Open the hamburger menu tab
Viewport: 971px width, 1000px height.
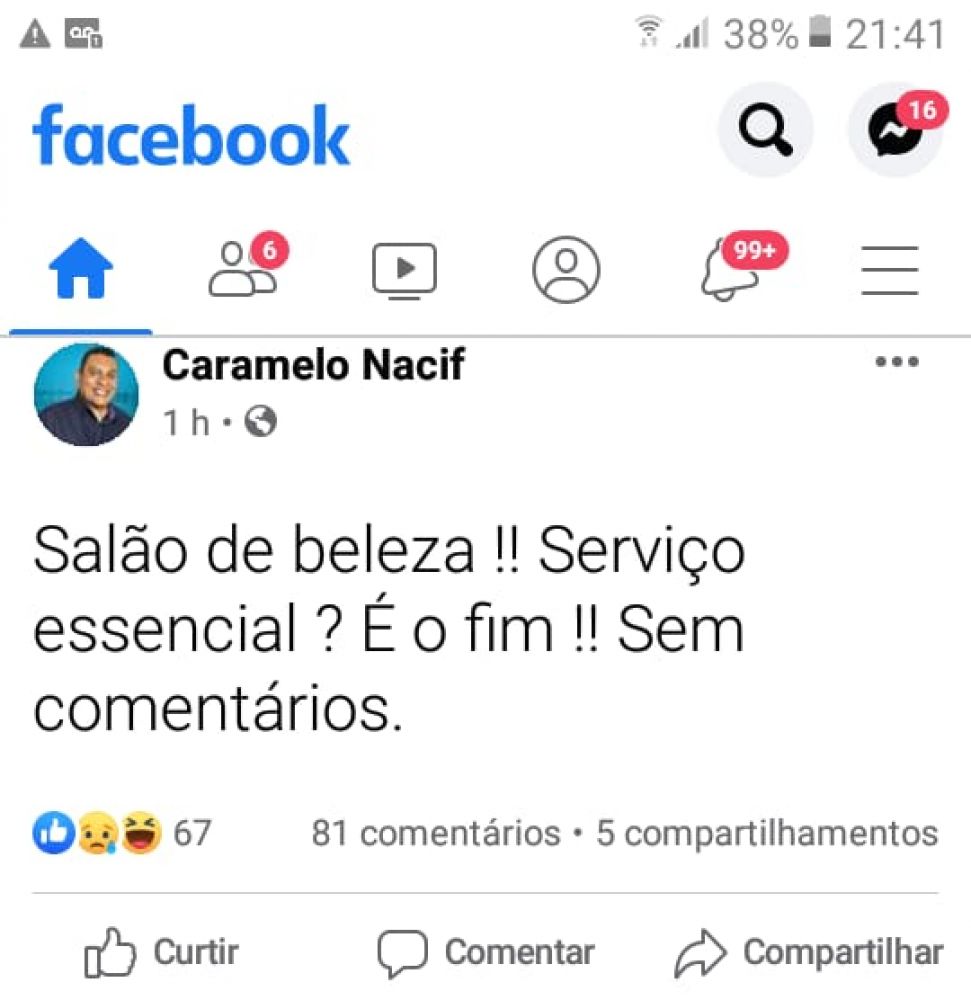tap(889, 270)
